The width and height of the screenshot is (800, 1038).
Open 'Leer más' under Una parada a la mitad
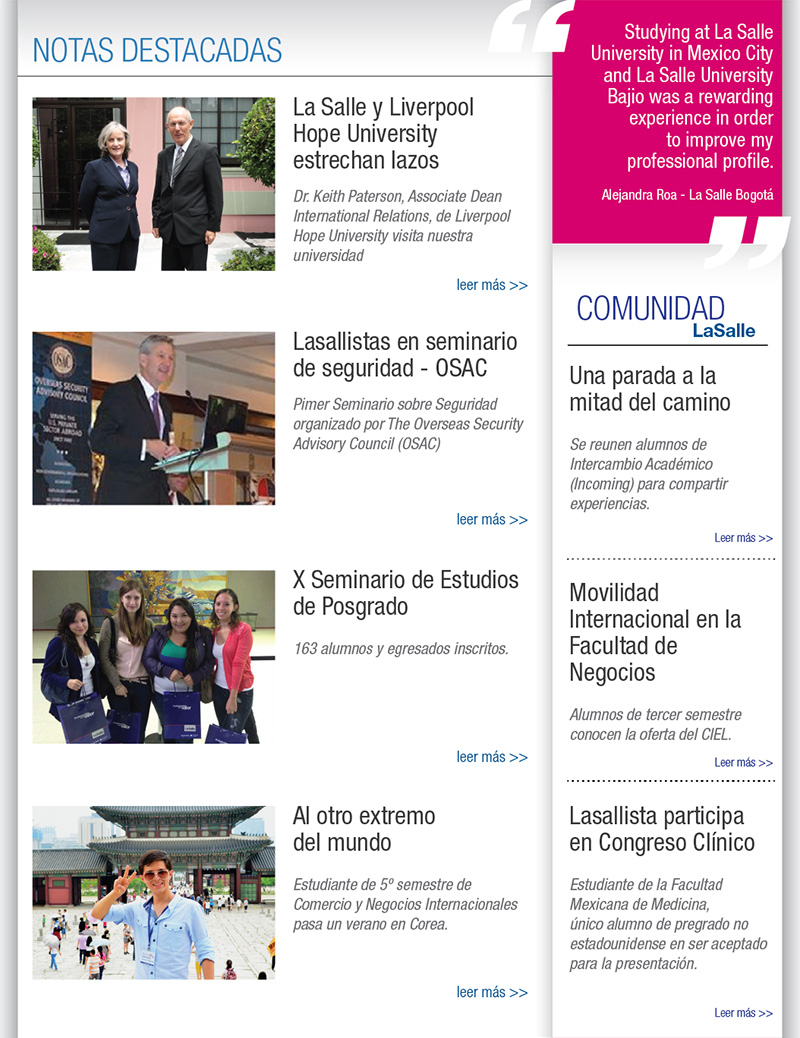743,538
